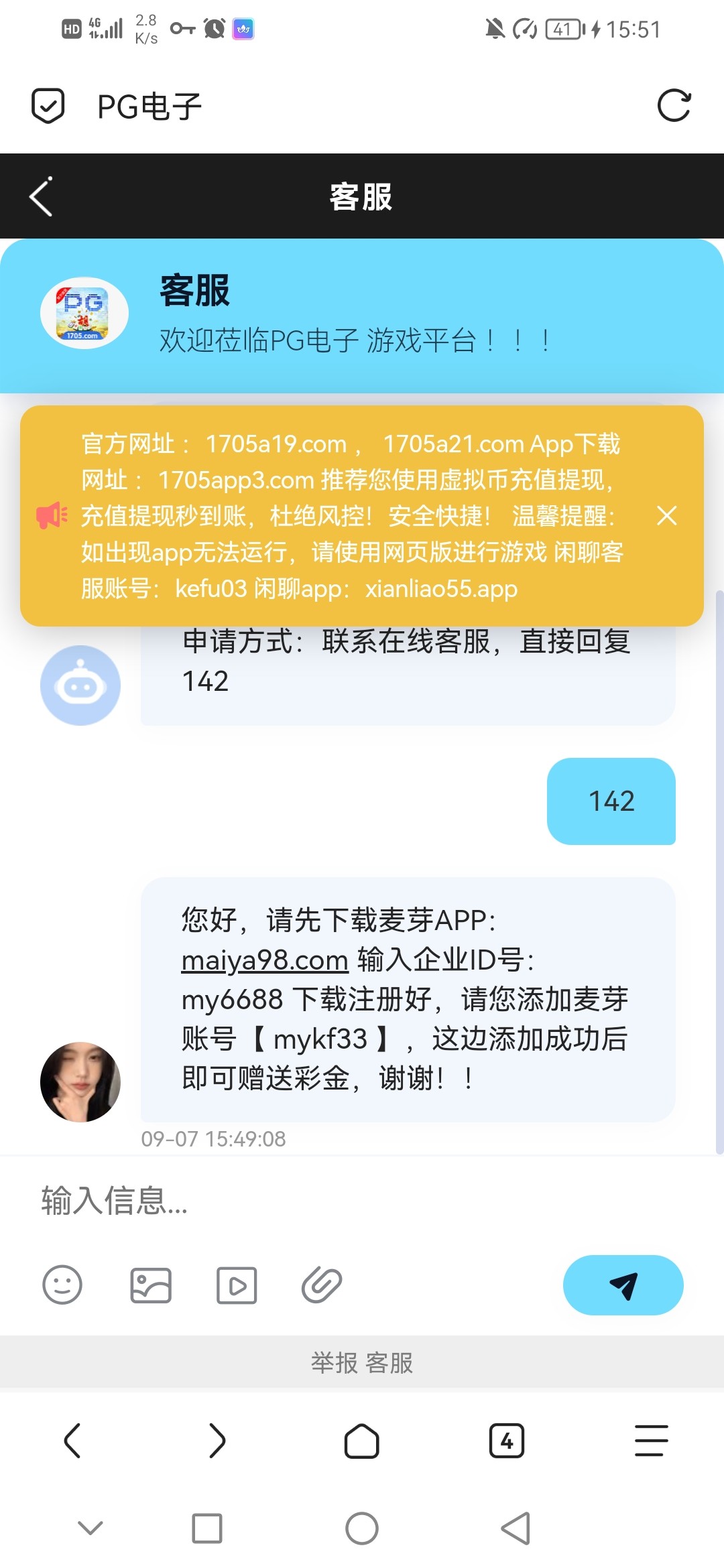Attach an image to the chat

tap(150, 1285)
